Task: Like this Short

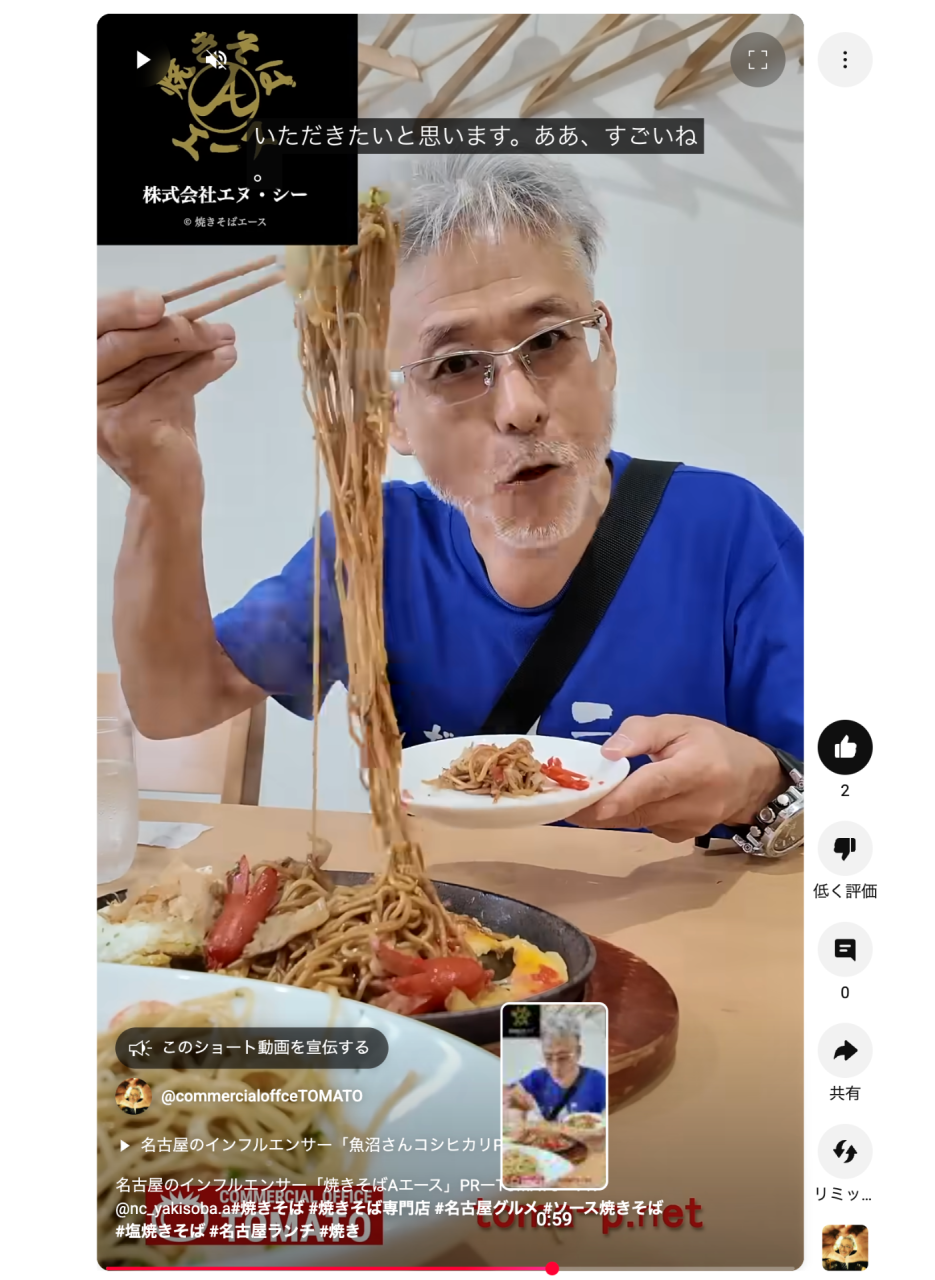Action: coord(844,747)
